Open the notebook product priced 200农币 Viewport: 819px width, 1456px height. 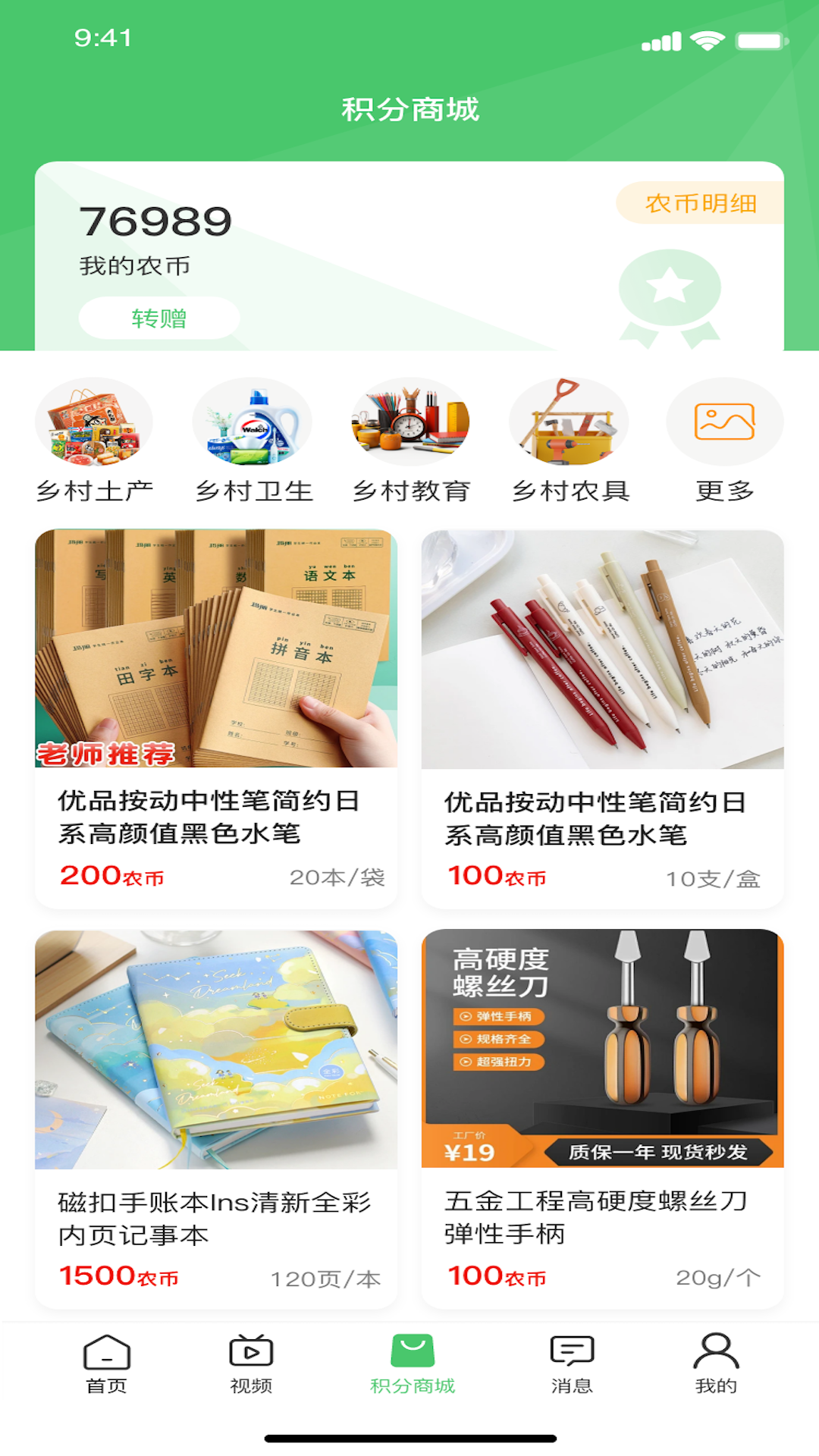[x=216, y=713]
